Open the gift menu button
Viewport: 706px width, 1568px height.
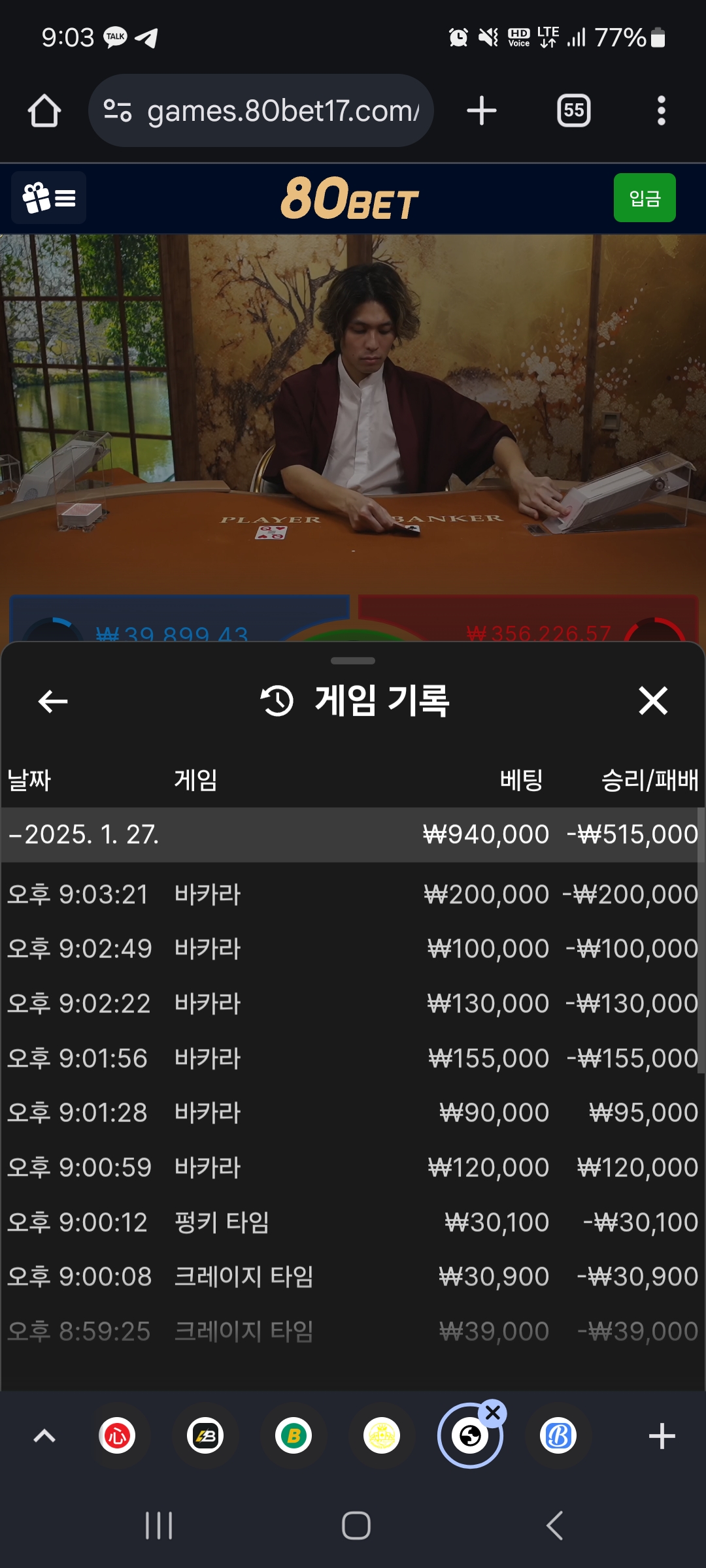(49, 198)
